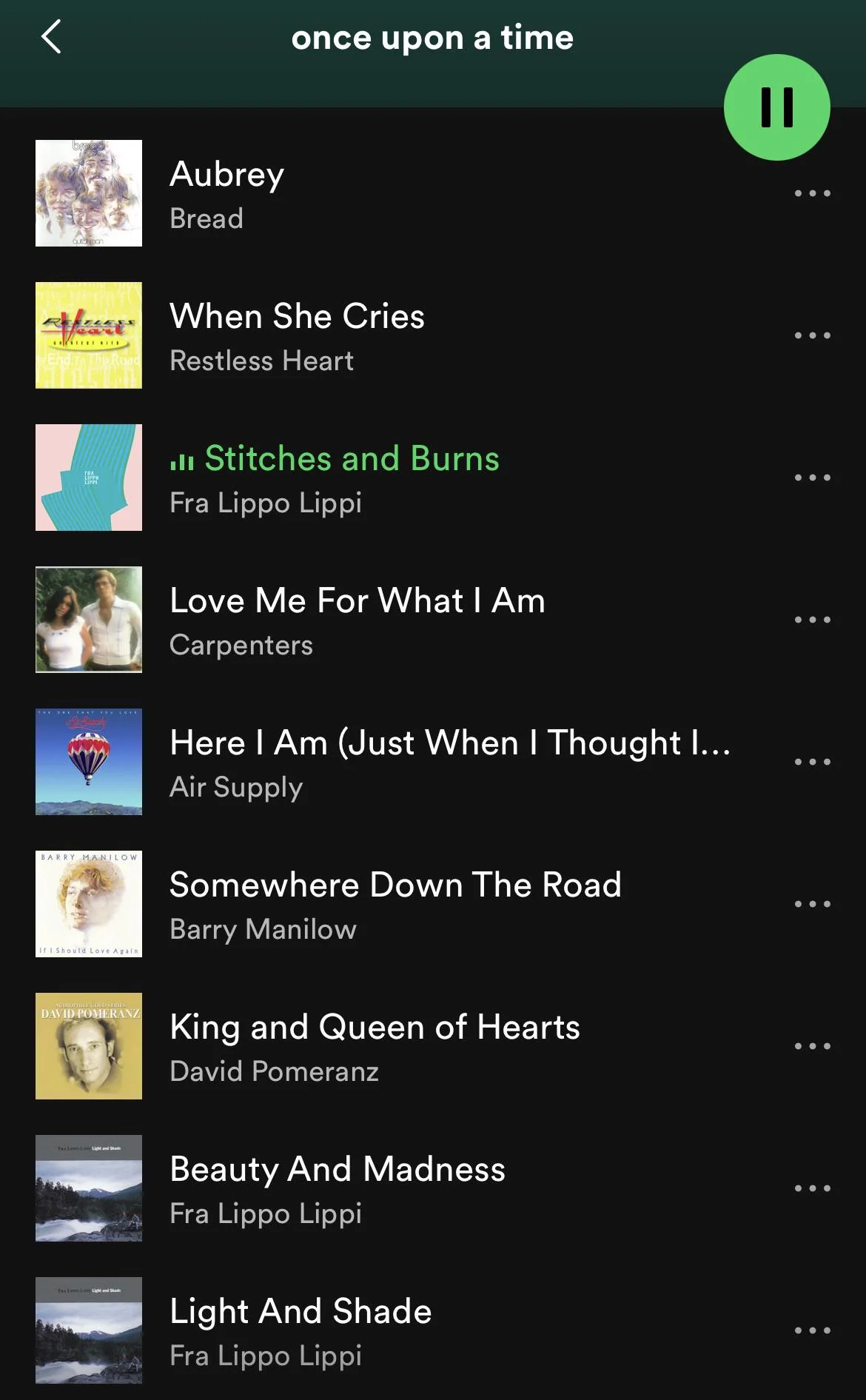
Task: Click the playing equalizer indicator beside Stitches and Burns
Action: coord(182,462)
